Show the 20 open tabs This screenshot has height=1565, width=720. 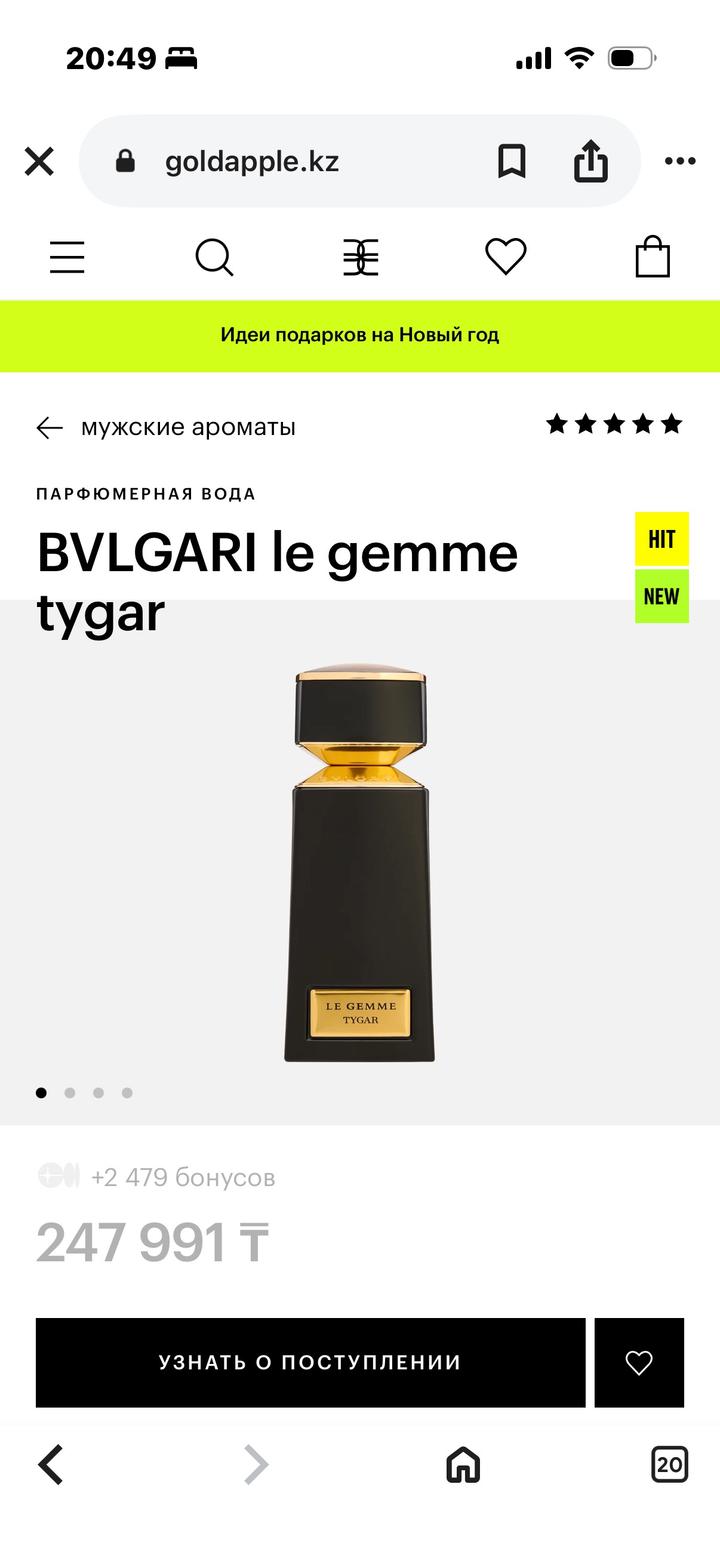tap(669, 1465)
